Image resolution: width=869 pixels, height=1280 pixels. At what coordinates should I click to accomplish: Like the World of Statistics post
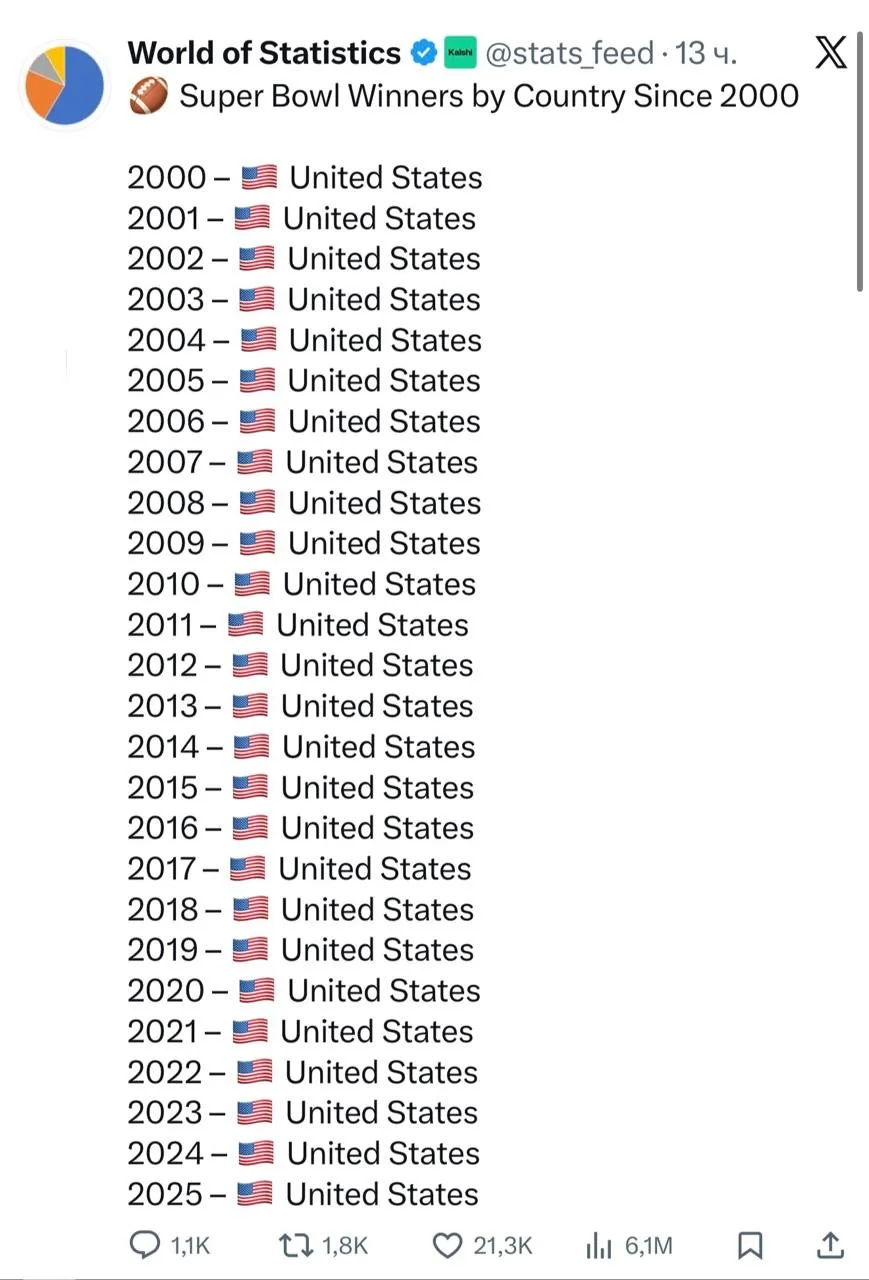447,1244
